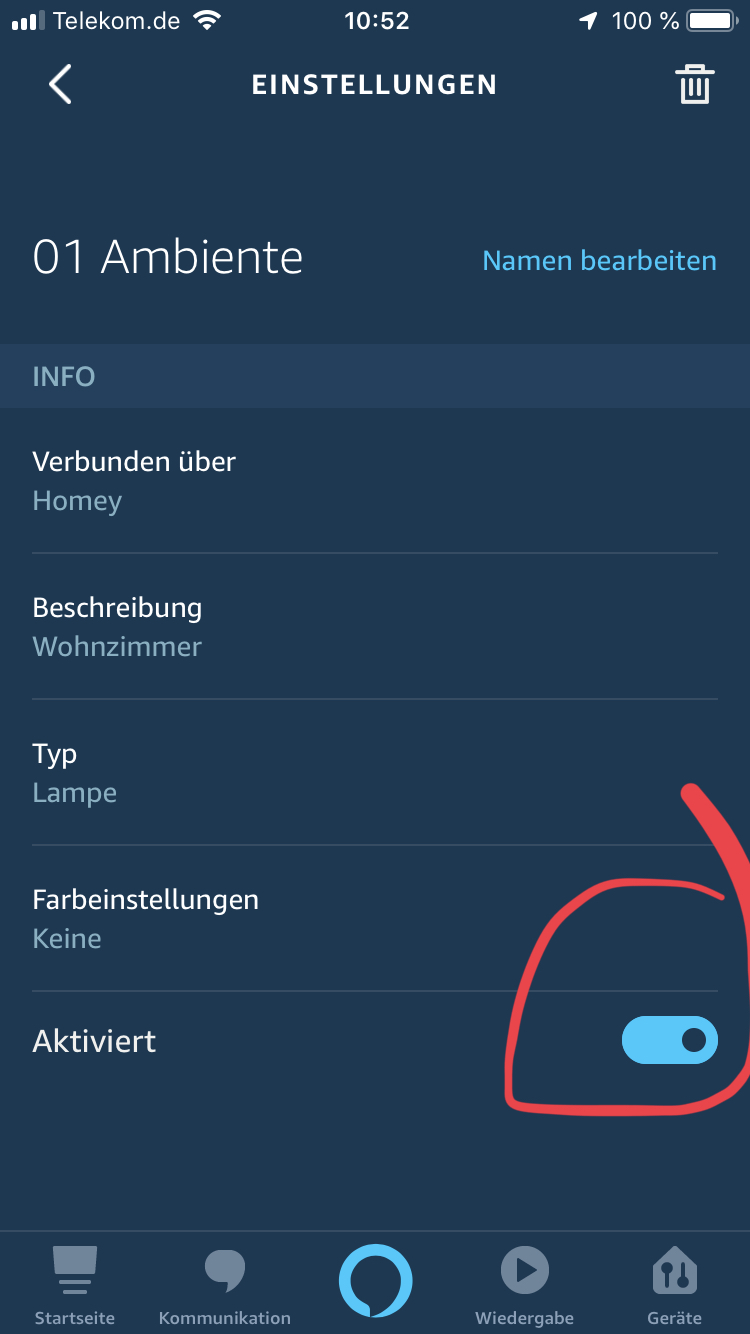Tap Namen bearbeiten to rename device
Image resolution: width=750 pixels, height=1334 pixels.
click(599, 261)
